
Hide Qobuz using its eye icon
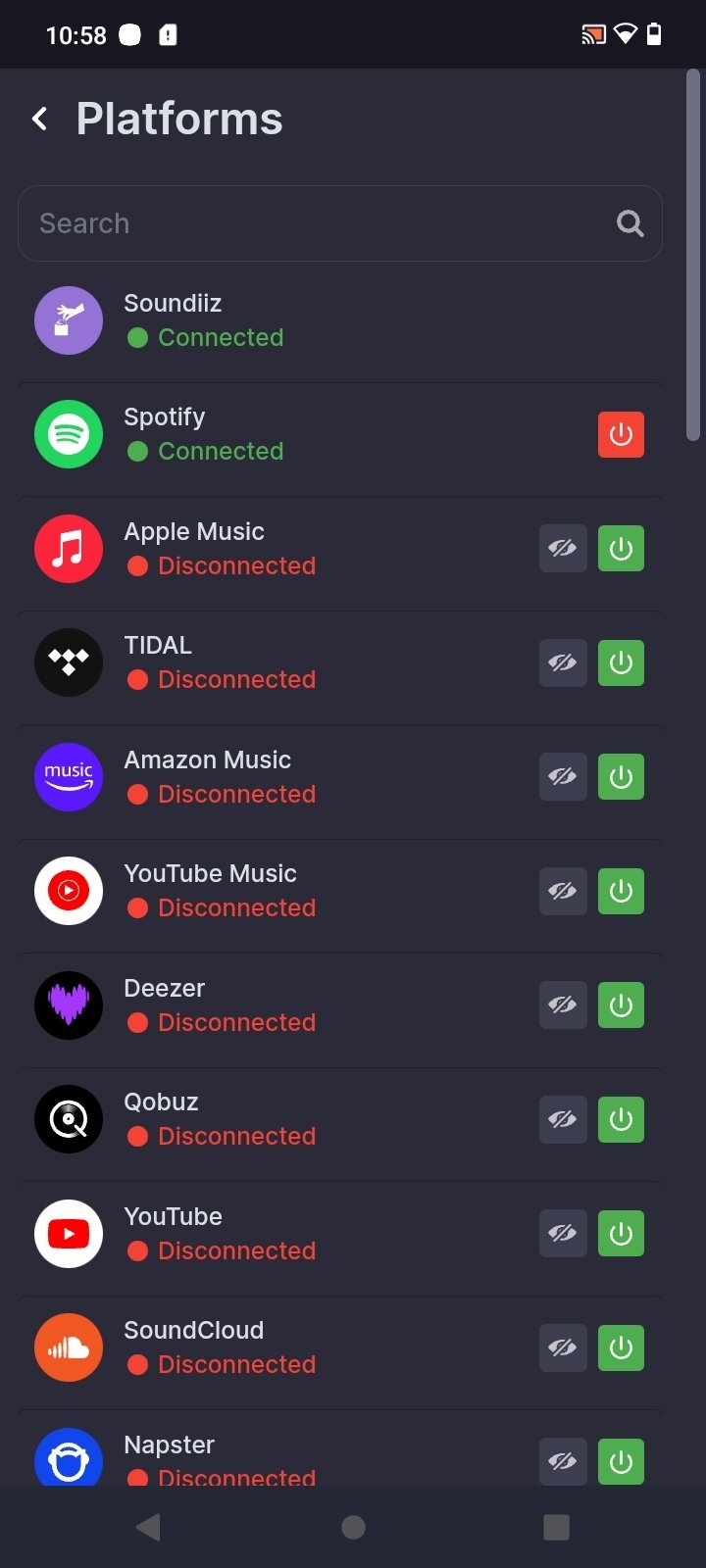click(x=563, y=1119)
